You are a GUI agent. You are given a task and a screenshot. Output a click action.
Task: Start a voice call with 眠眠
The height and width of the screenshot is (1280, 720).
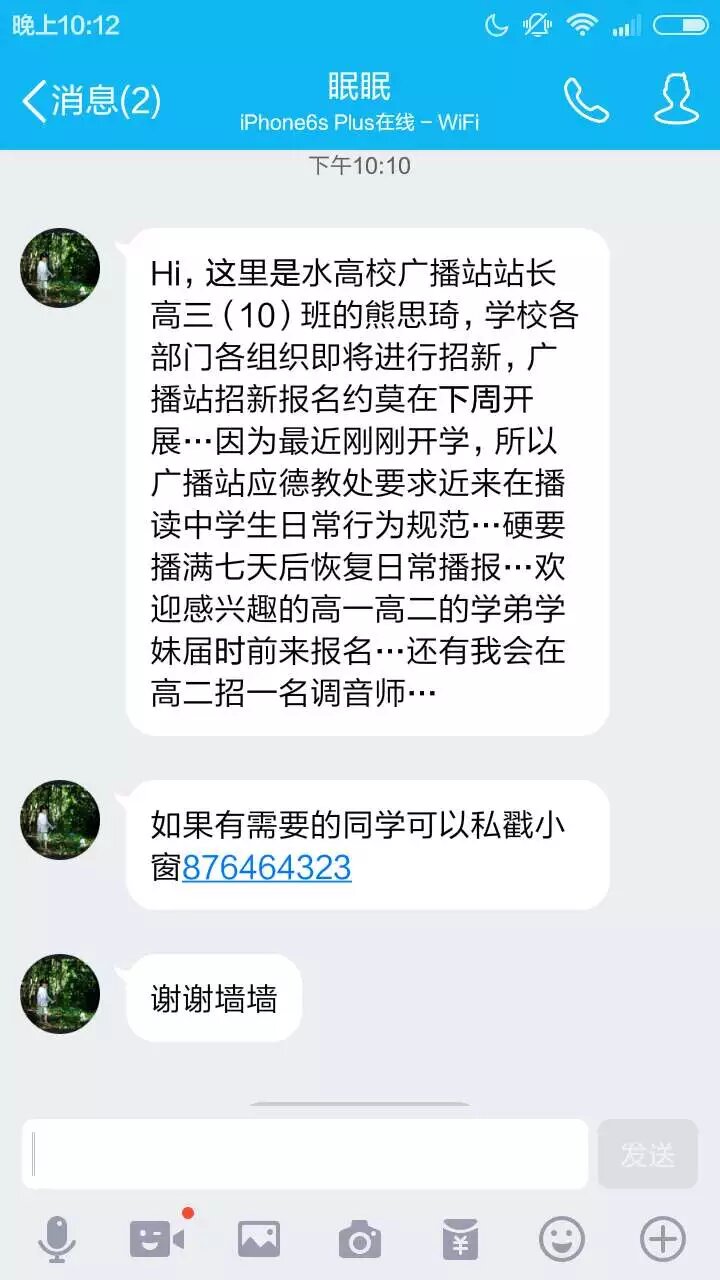pos(586,100)
